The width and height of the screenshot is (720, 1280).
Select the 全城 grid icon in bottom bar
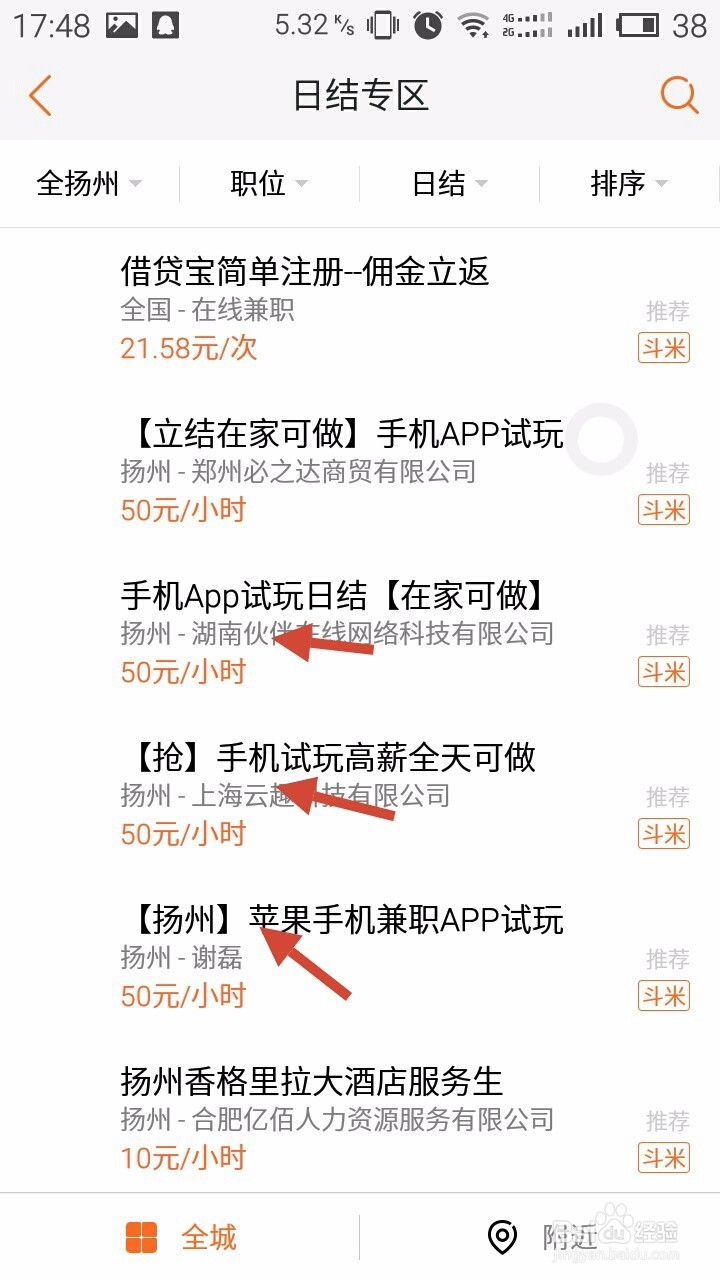coord(143,1237)
